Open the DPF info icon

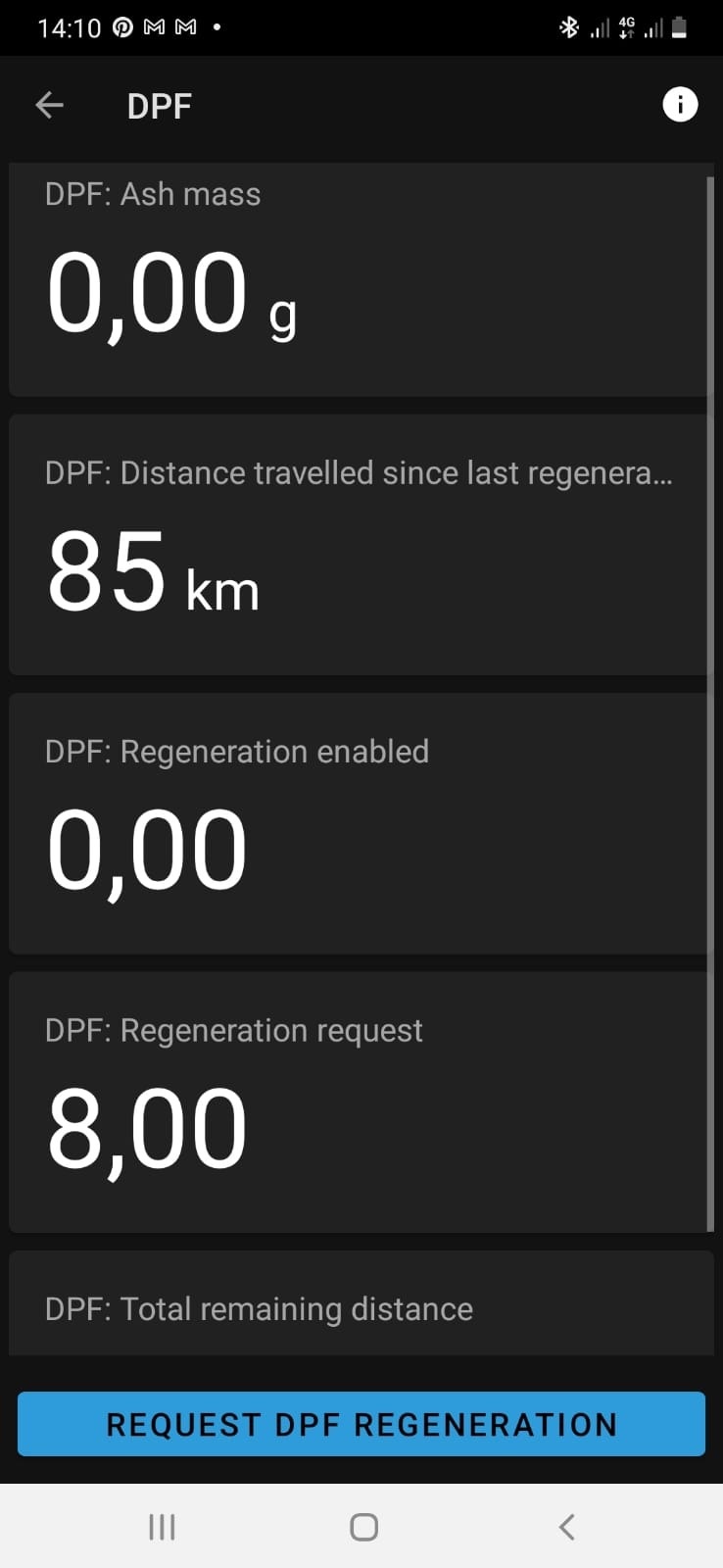[680, 105]
